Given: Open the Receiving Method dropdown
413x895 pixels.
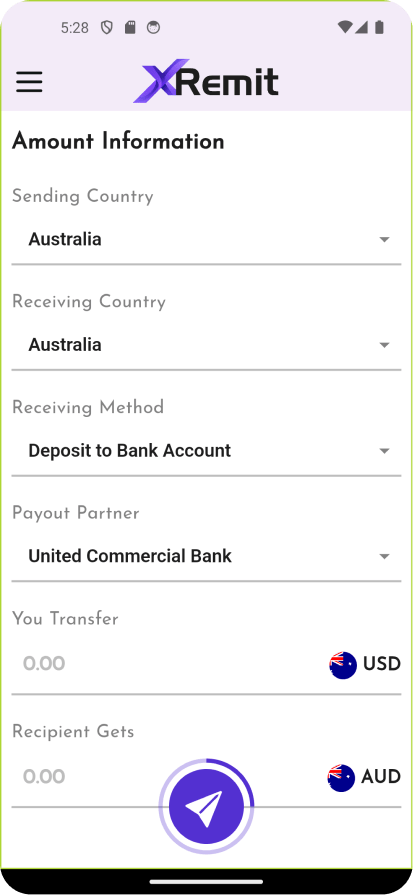Looking at the screenshot, I should pyautogui.click(x=206, y=451).
